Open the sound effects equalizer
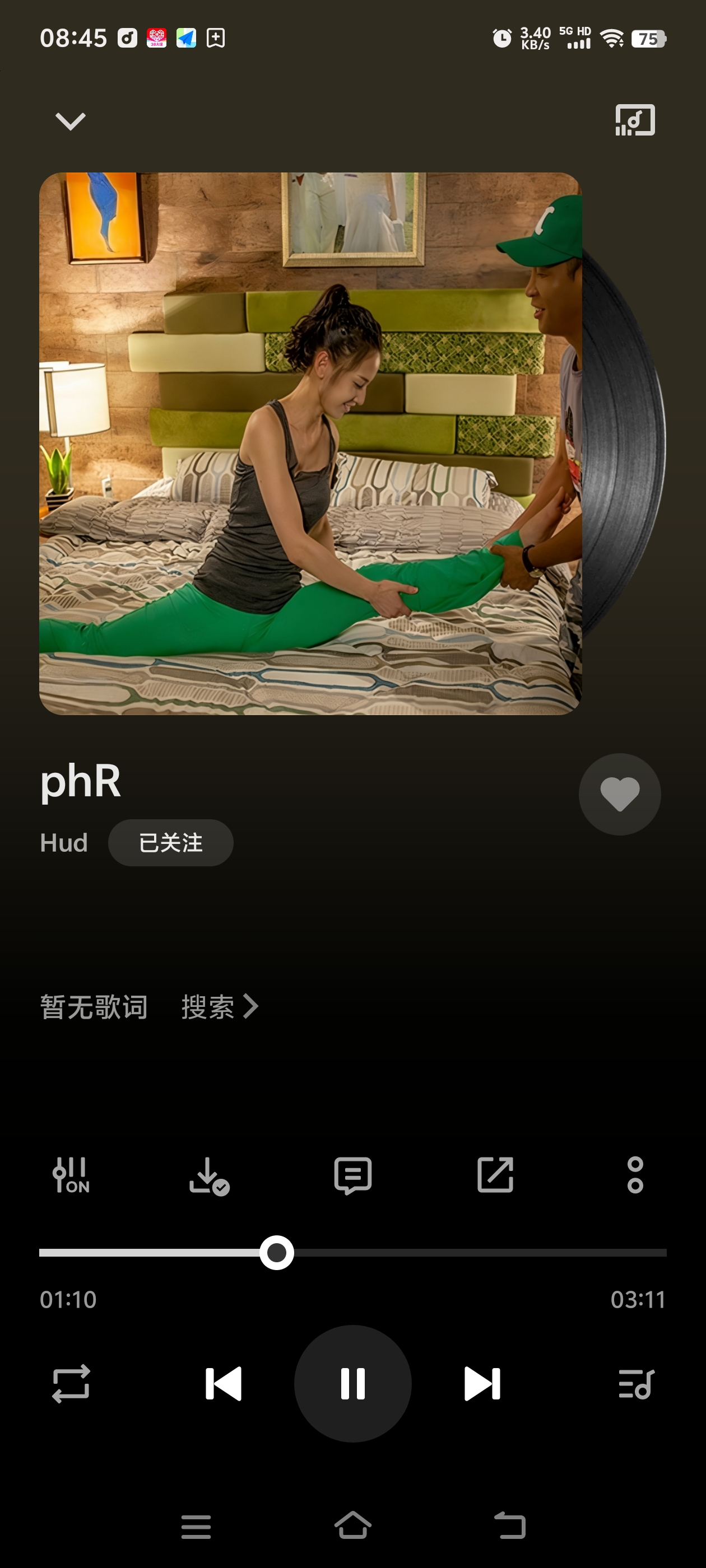 click(x=71, y=1175)
